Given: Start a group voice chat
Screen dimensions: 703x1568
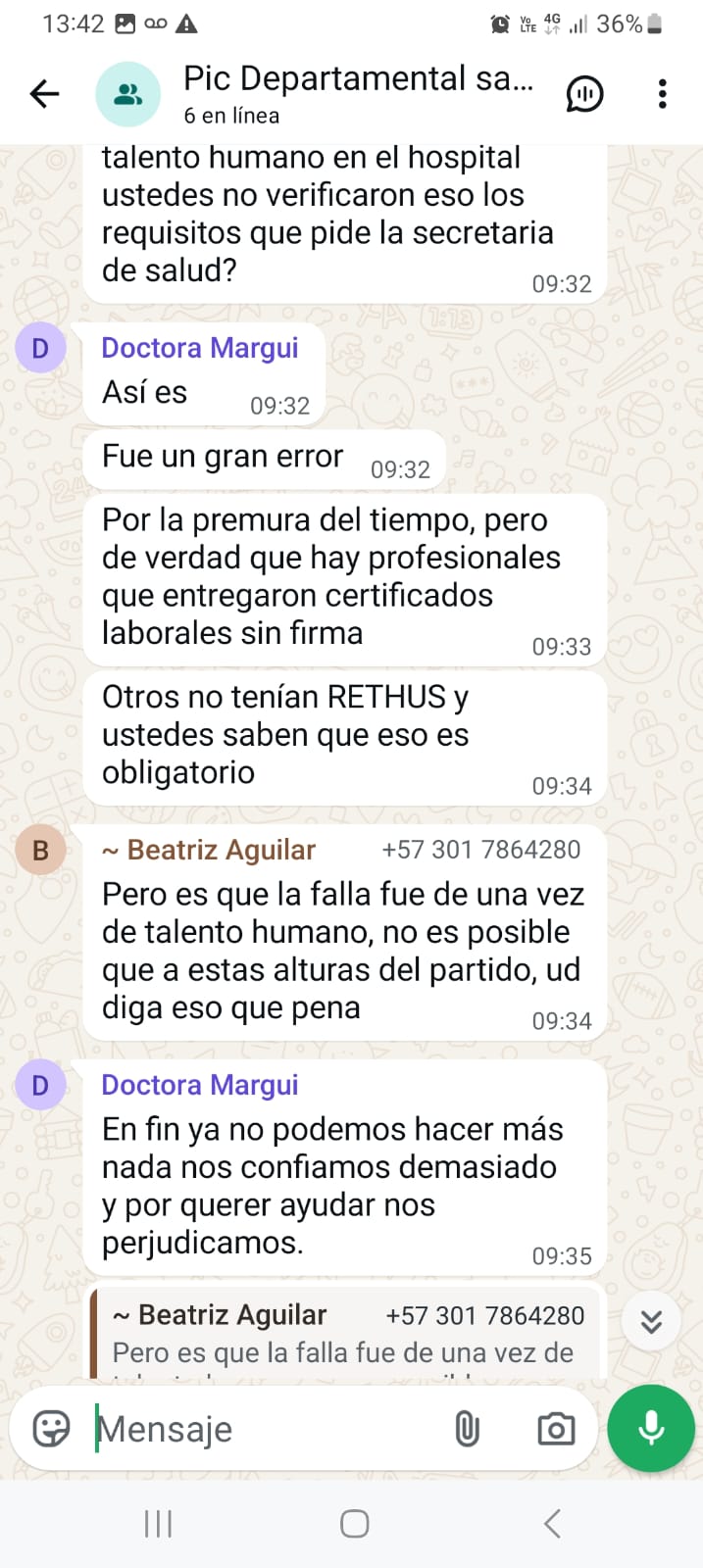Looking at the screenshot, I should coord(584,94).
